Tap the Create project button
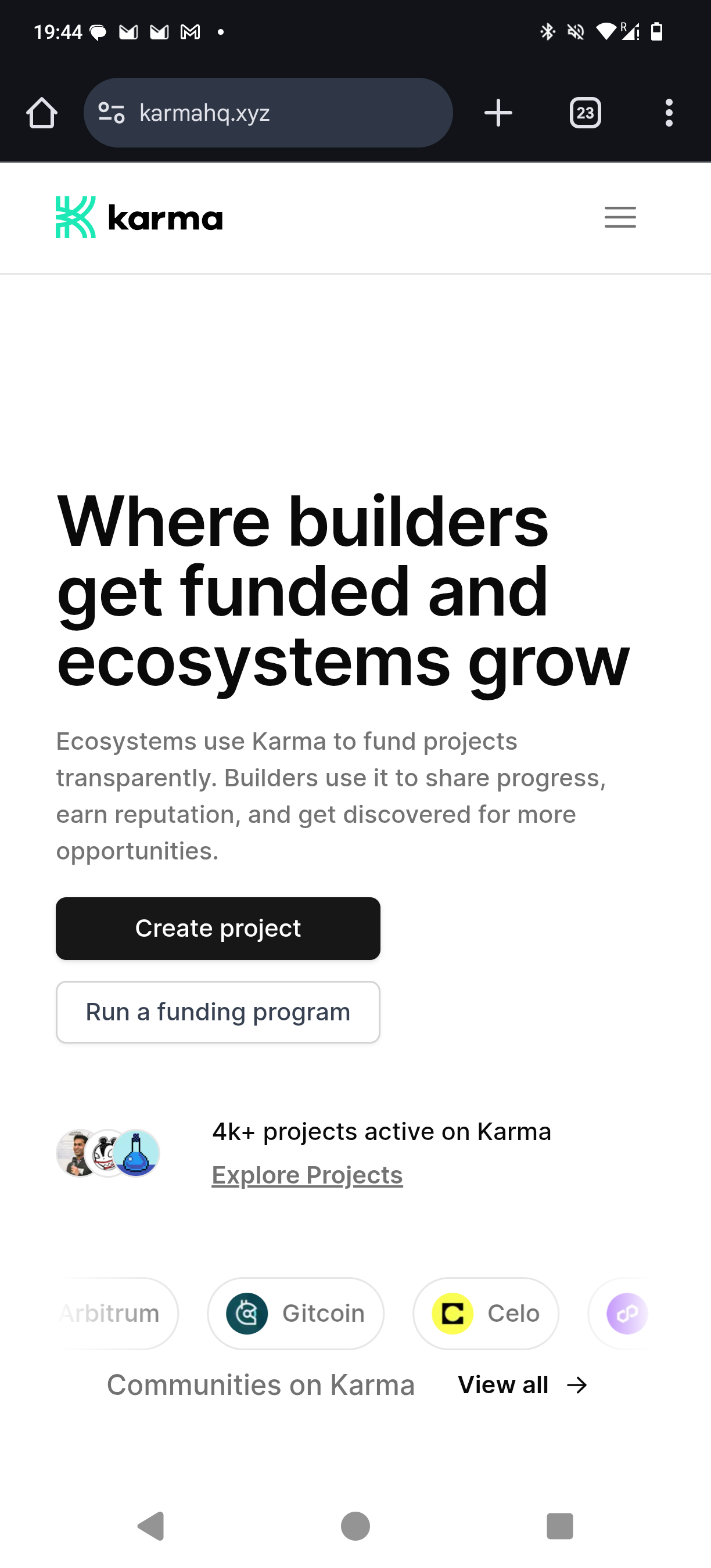The height and width of the screenshot is (1568, 711). (218, 928)
